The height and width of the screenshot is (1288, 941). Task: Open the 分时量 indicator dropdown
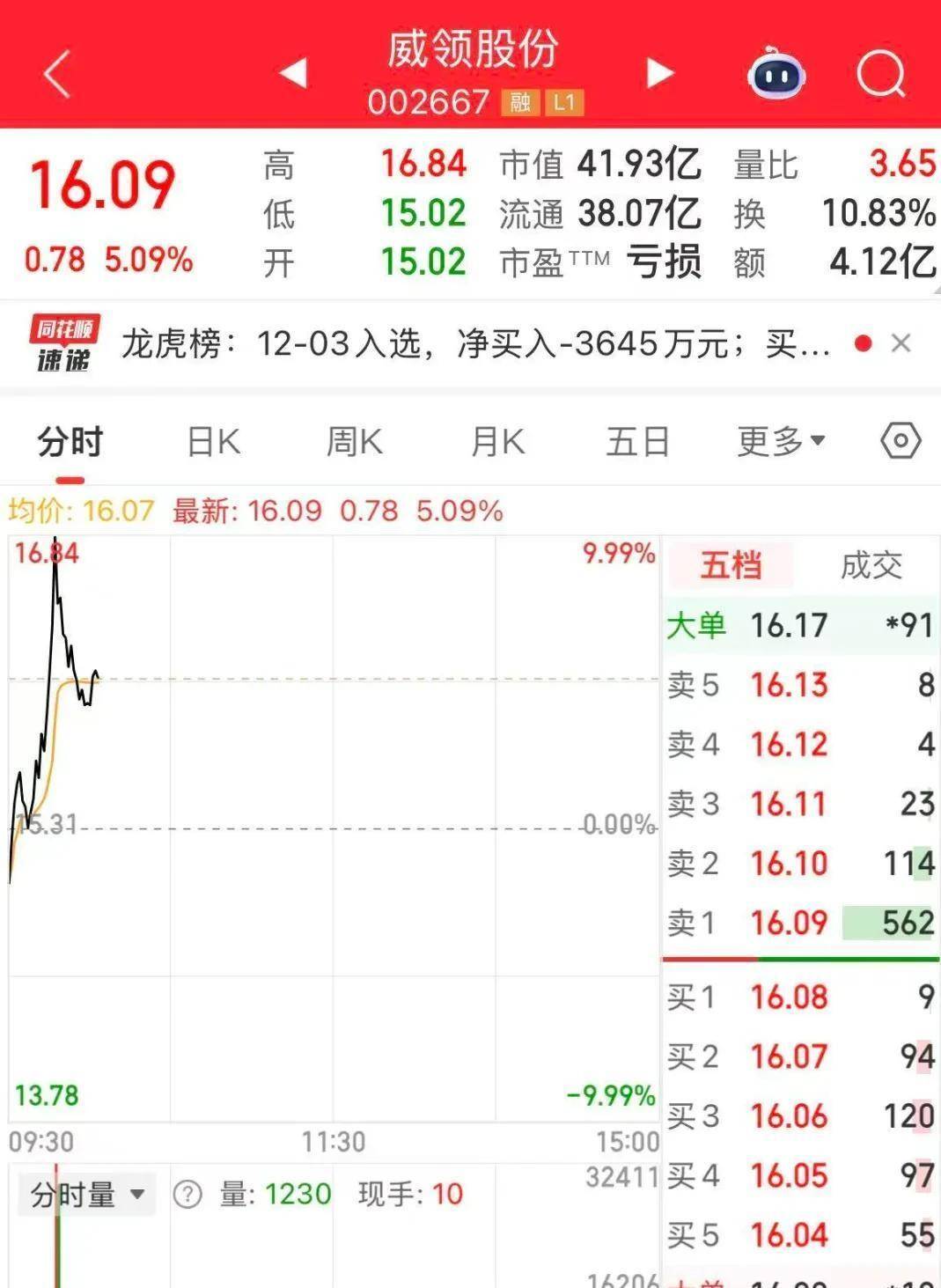(x=86, y=1195)
